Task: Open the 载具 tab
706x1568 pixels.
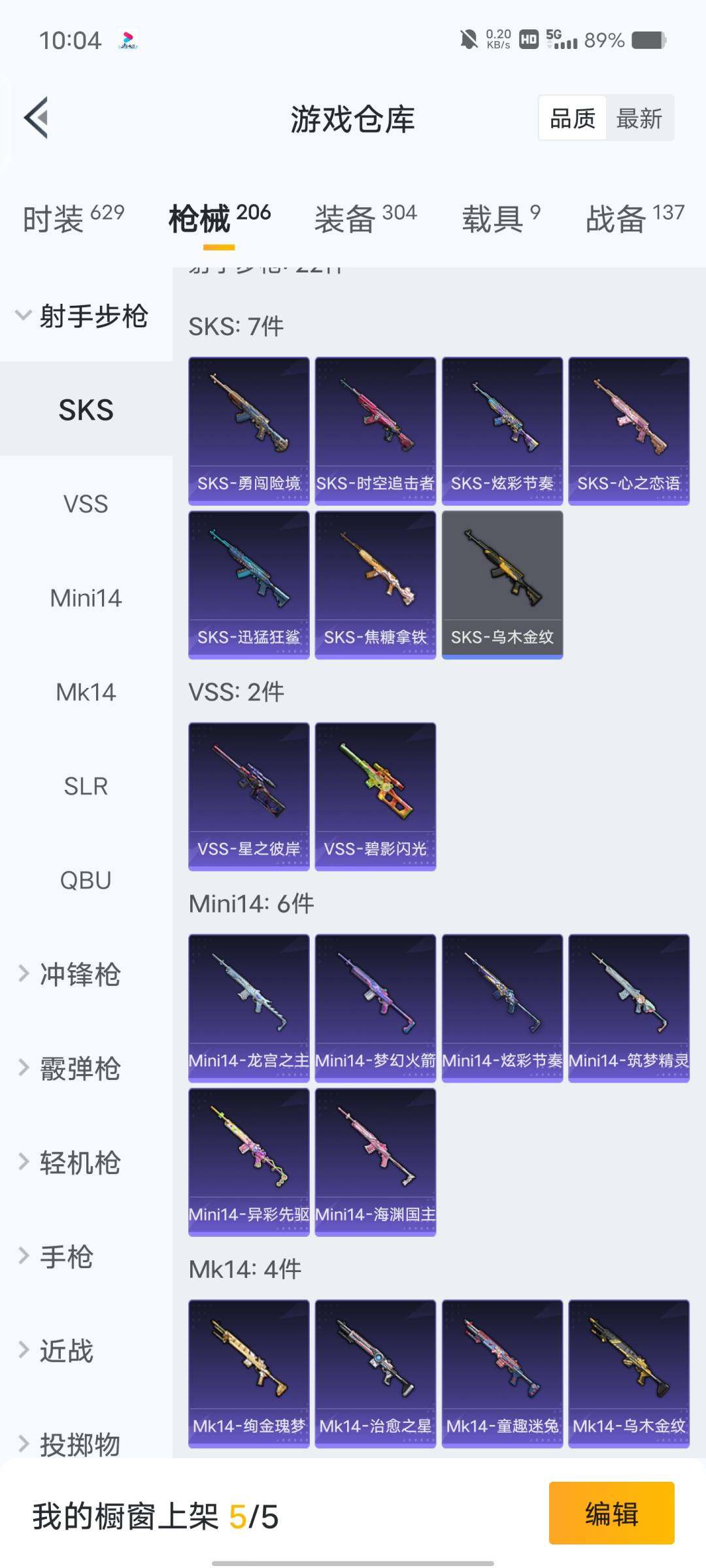Action: pos(501,218)
